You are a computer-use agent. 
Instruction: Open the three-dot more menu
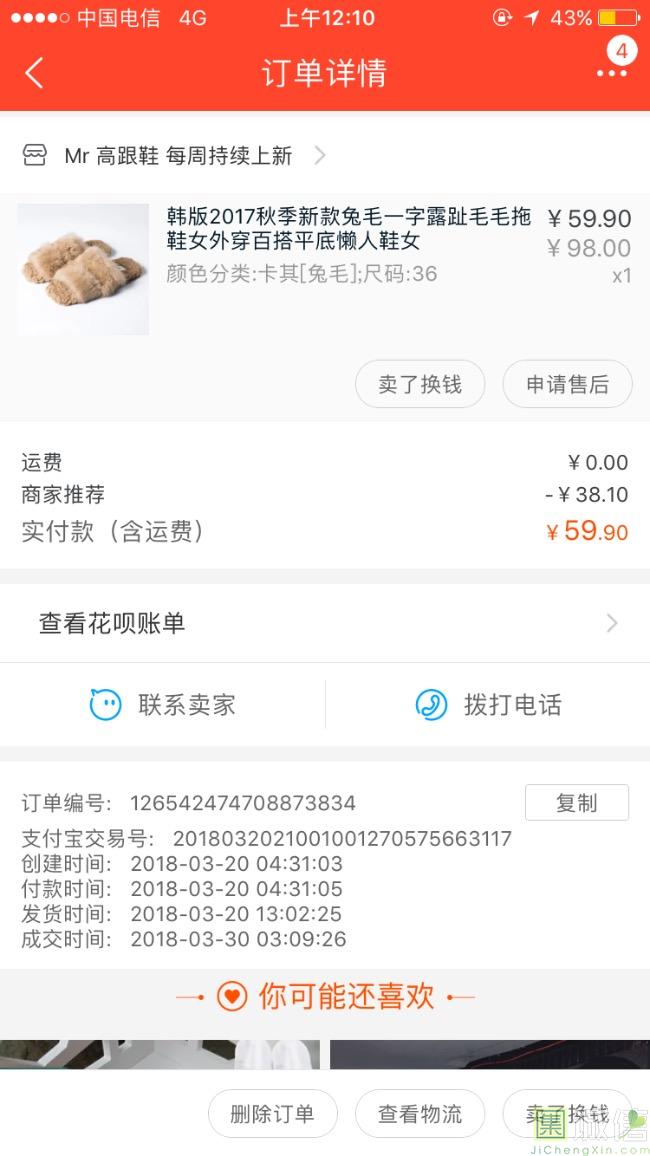coord(611,73)
